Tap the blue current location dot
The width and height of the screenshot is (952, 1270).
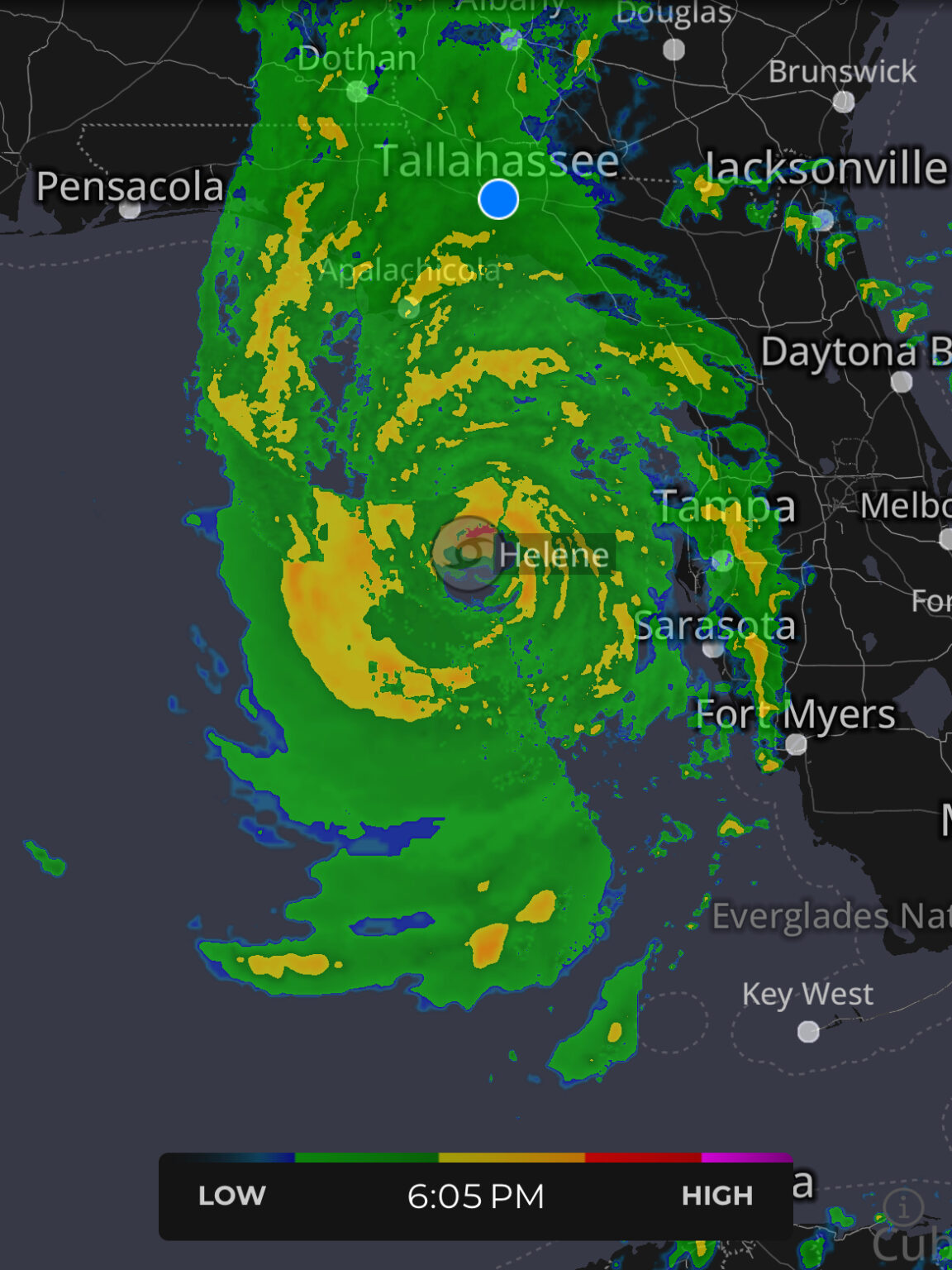[498, 200]
